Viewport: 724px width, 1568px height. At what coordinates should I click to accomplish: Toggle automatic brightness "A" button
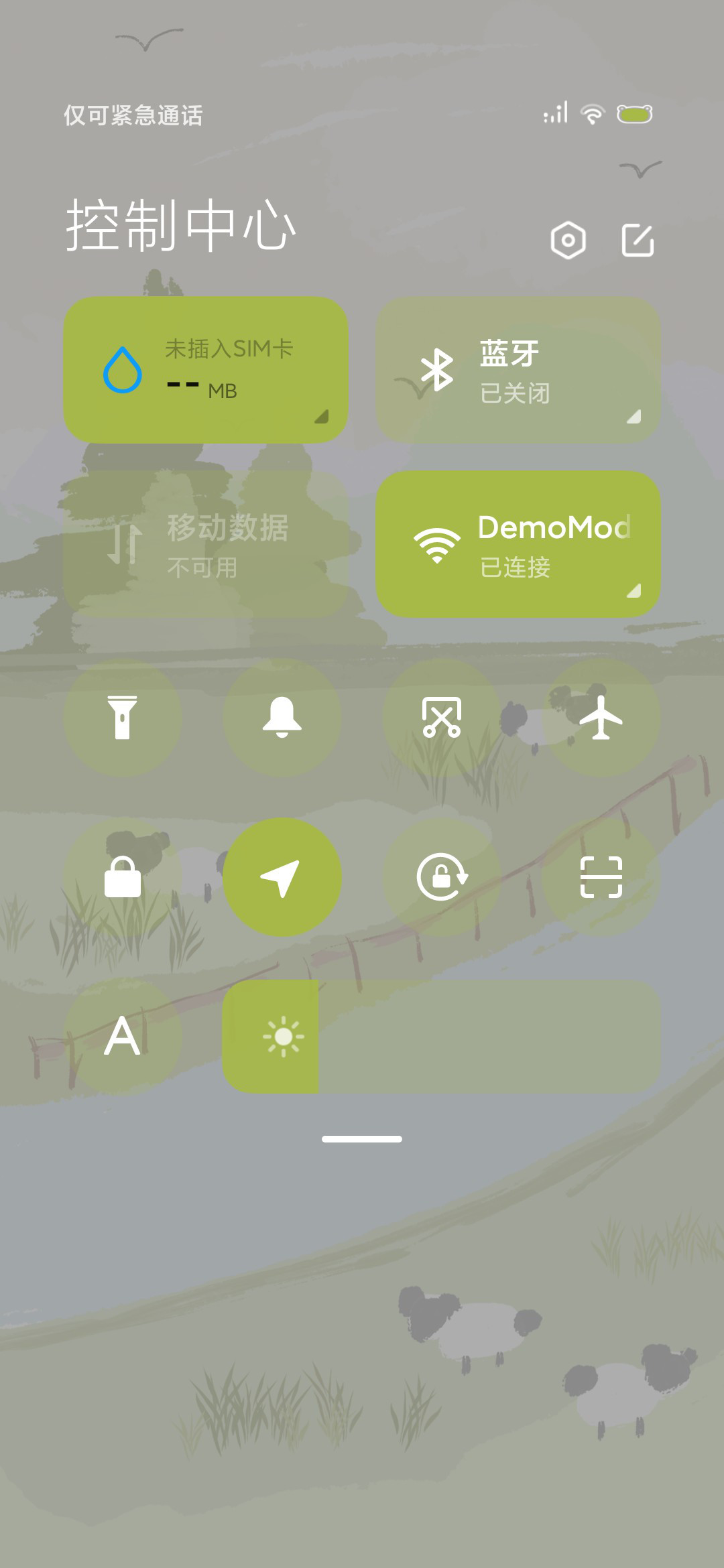click(123, 1037)
